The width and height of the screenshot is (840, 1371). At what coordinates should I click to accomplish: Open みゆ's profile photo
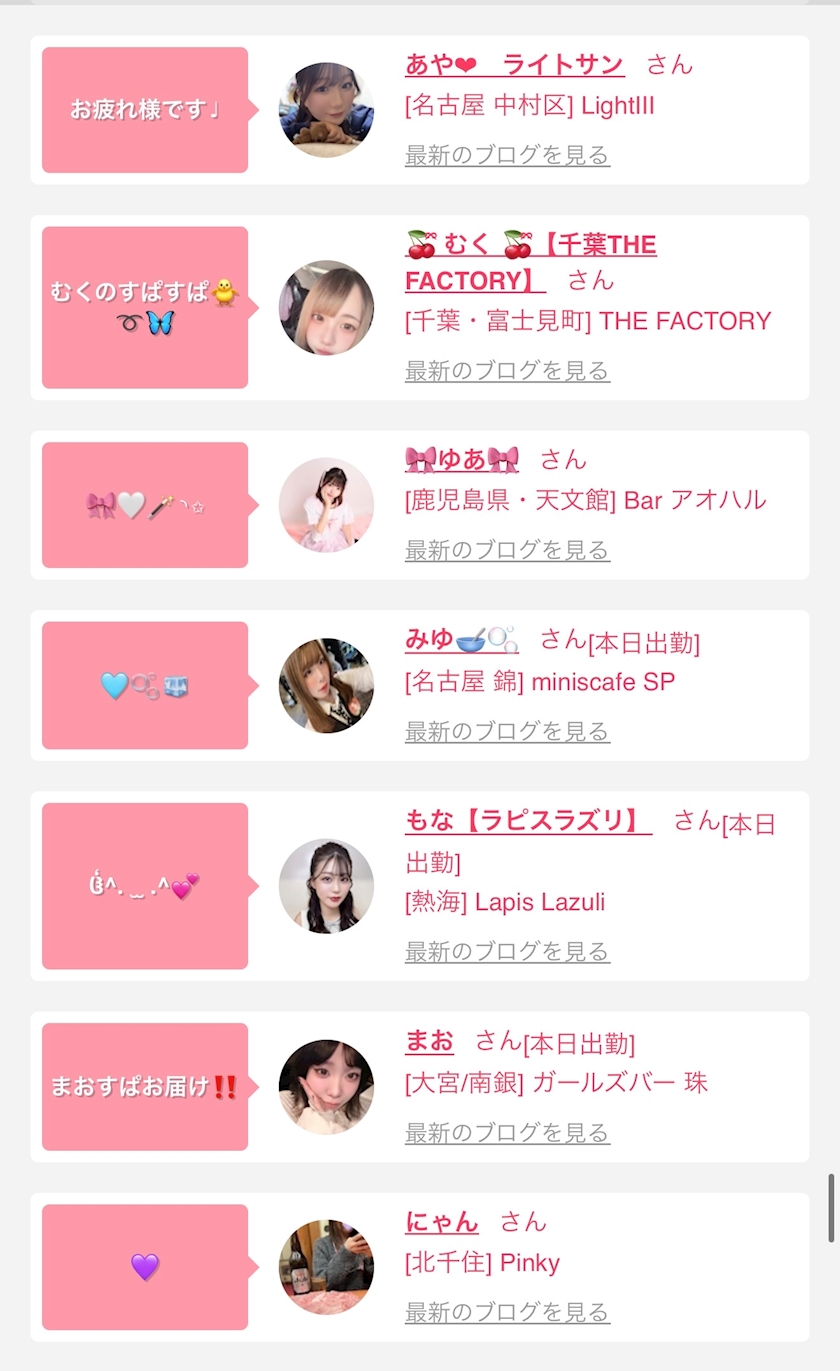(326, 686)
